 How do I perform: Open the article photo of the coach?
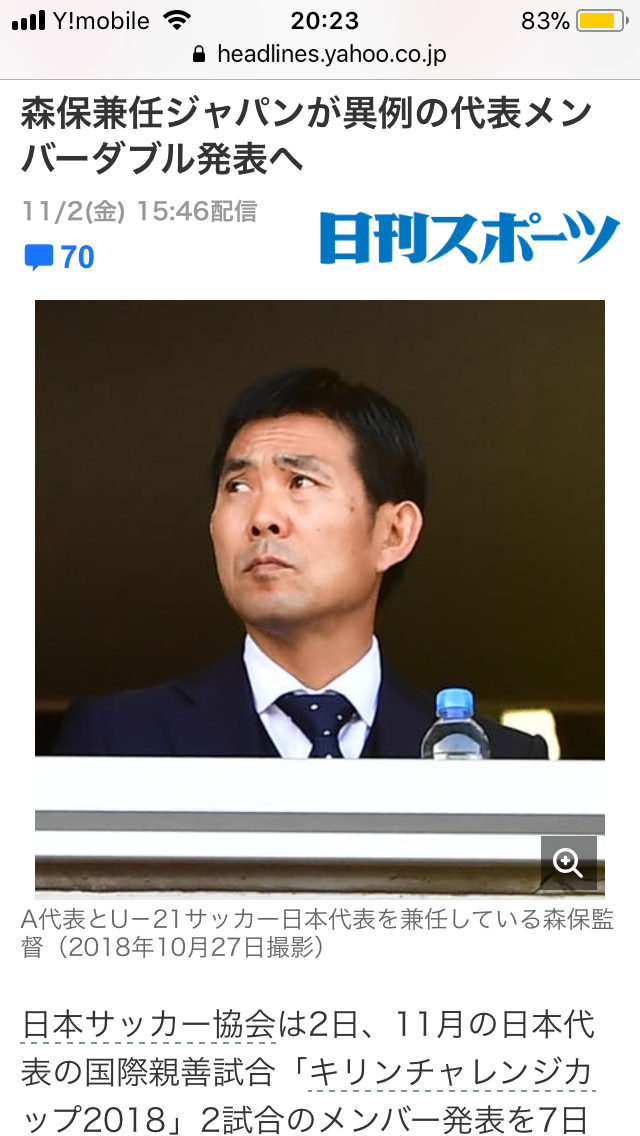(320, 560)
